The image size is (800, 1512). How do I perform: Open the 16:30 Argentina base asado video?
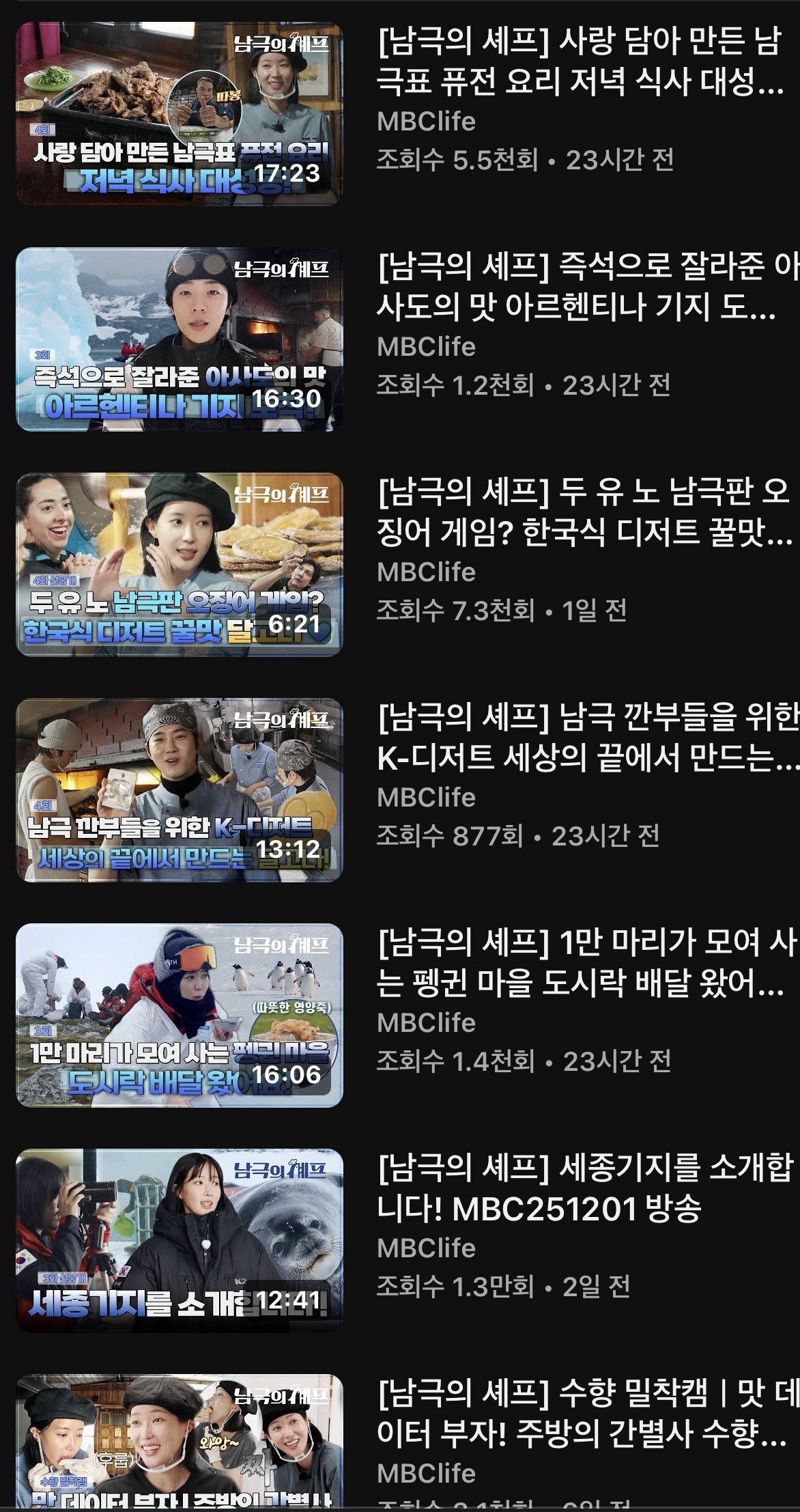[179, 339]
